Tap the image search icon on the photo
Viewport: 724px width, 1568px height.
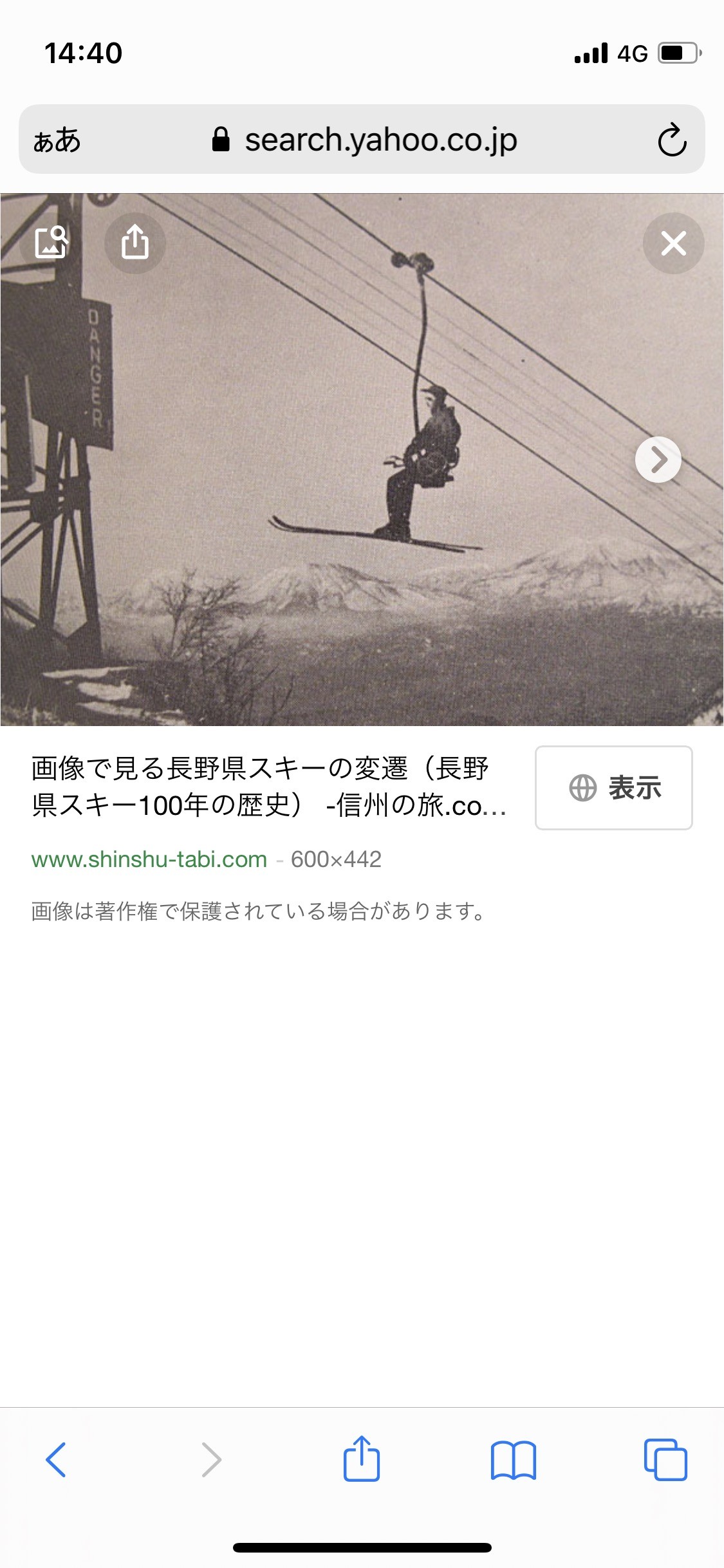click(51, 243)
